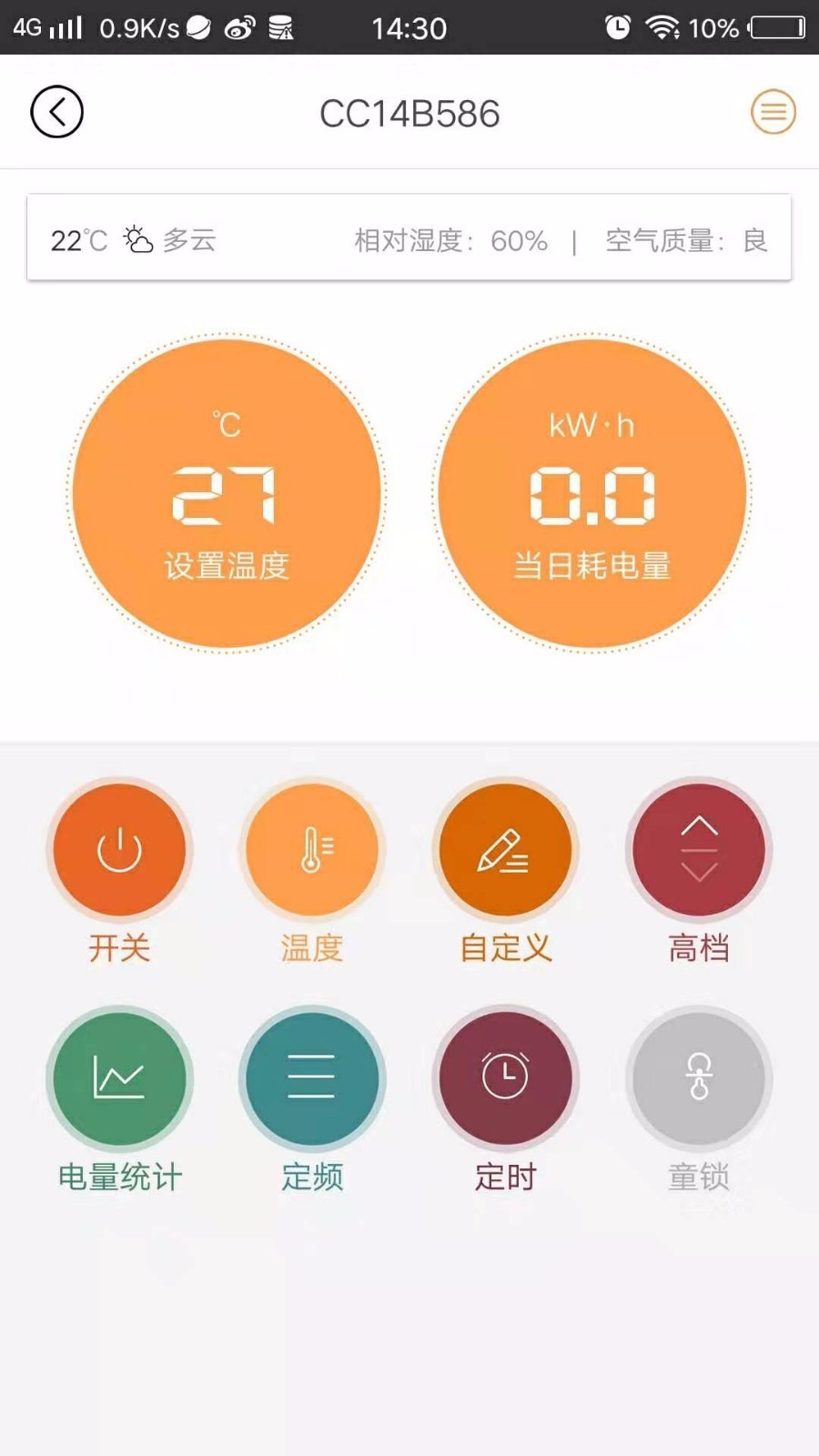819x1456 pixels.
Task: Select the 温度 thermometer icon
Action: pos(312,848)
